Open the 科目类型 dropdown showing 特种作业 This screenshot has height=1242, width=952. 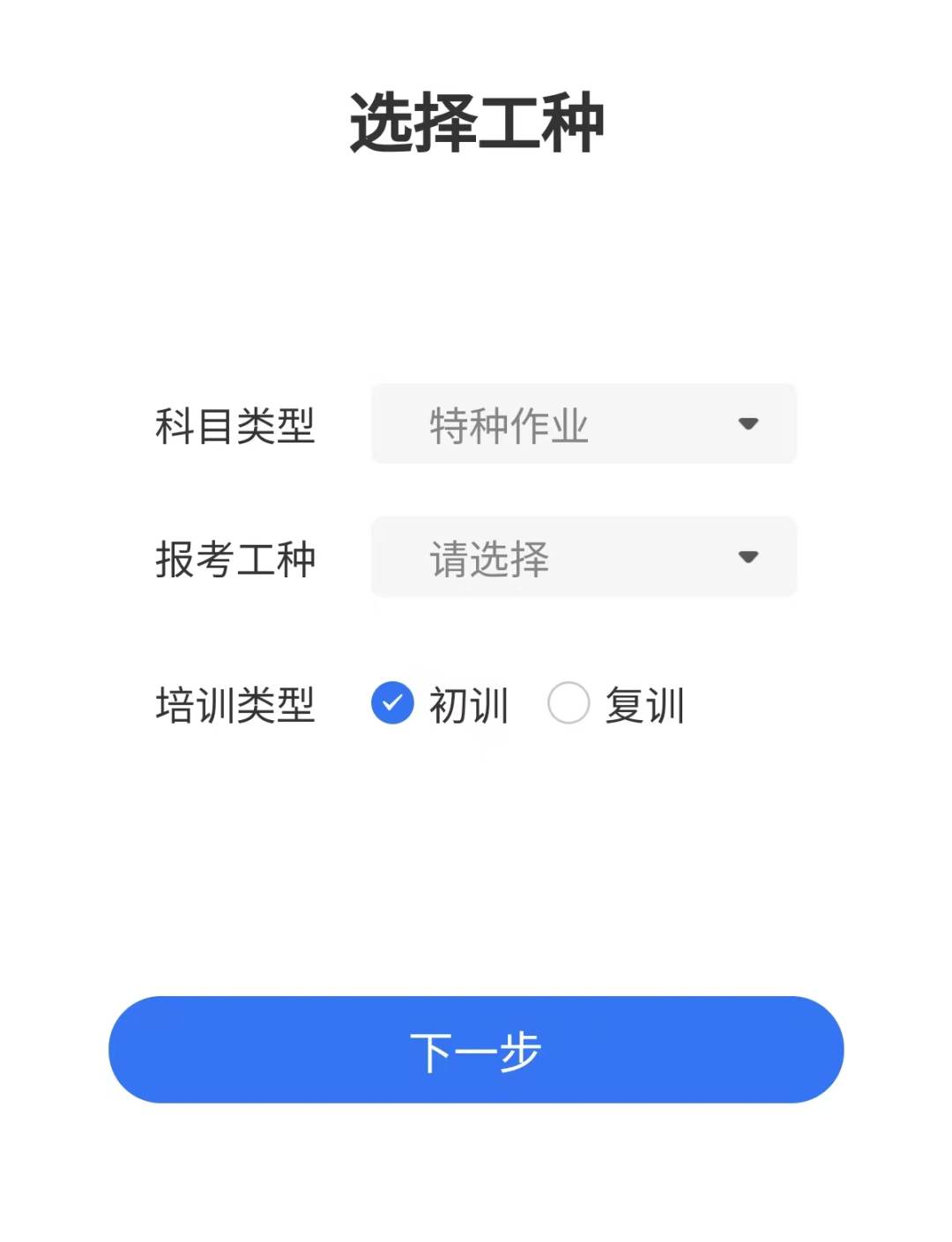[584, 424]
